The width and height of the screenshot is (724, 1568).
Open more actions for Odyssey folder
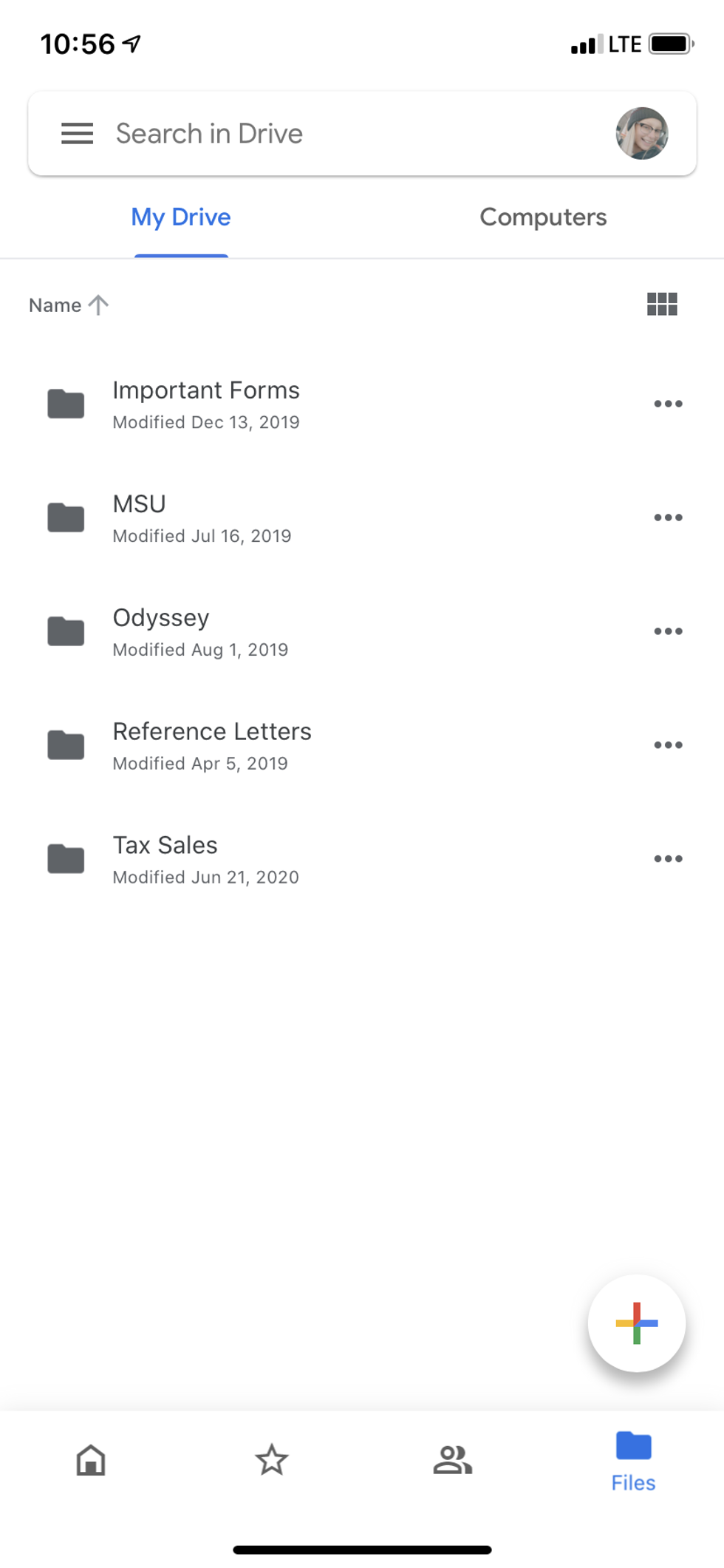click(668, 631)
